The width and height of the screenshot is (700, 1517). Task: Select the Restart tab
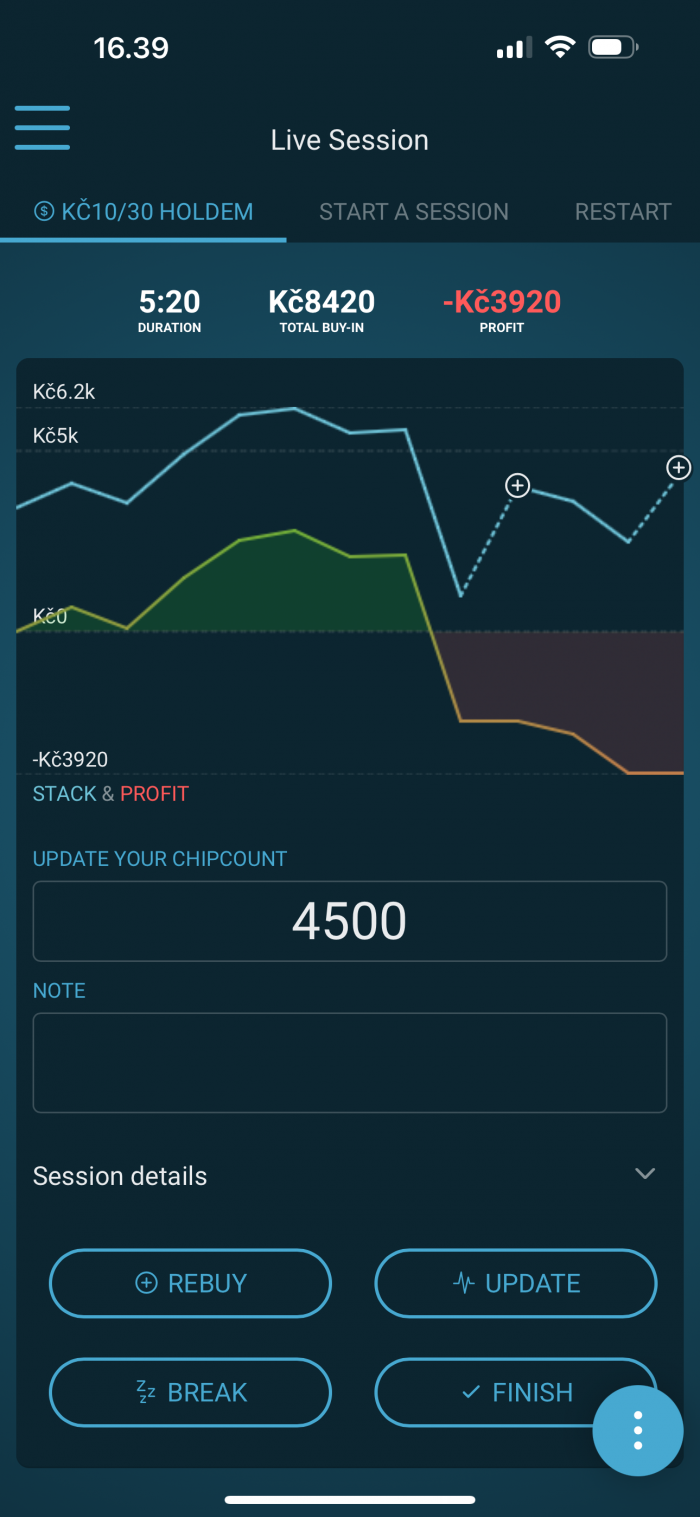point(623,212)
